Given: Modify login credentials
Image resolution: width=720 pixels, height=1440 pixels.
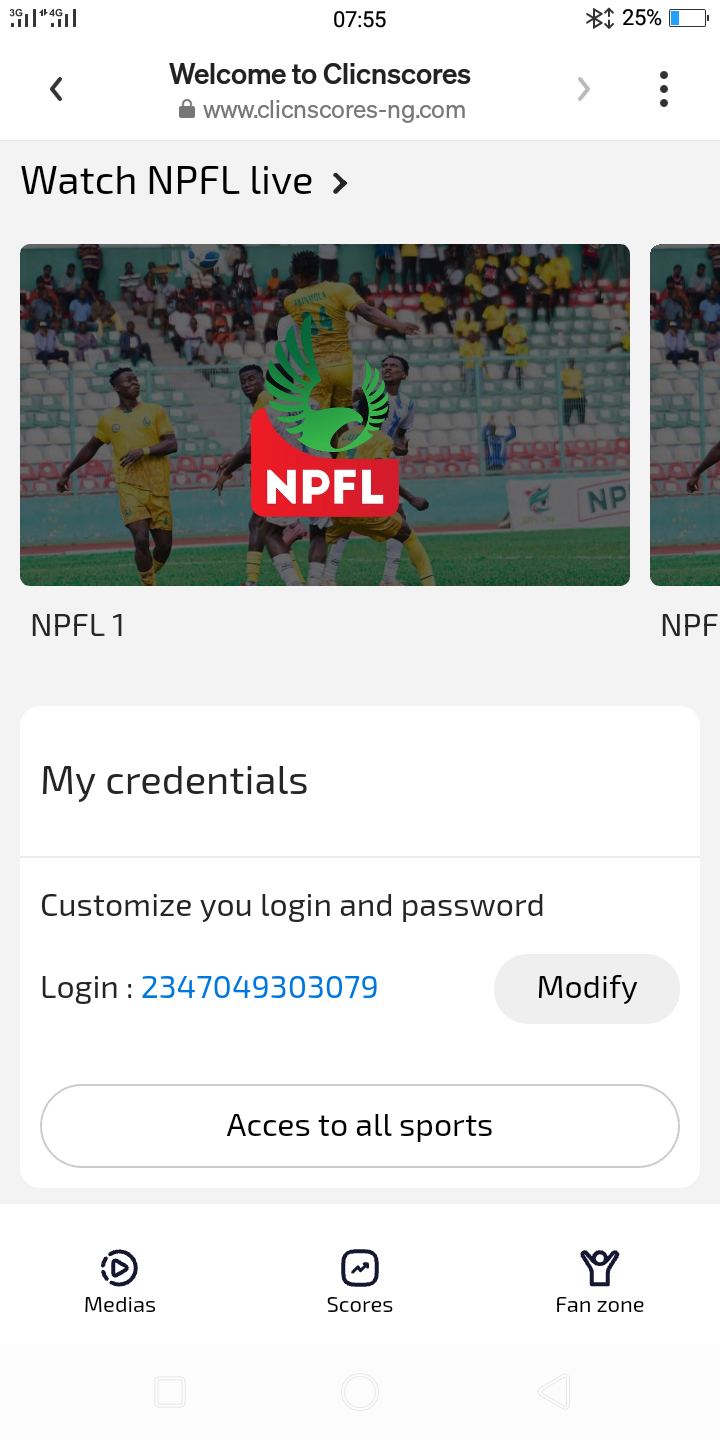Looking at the screenshot, I should click(587, 988).
